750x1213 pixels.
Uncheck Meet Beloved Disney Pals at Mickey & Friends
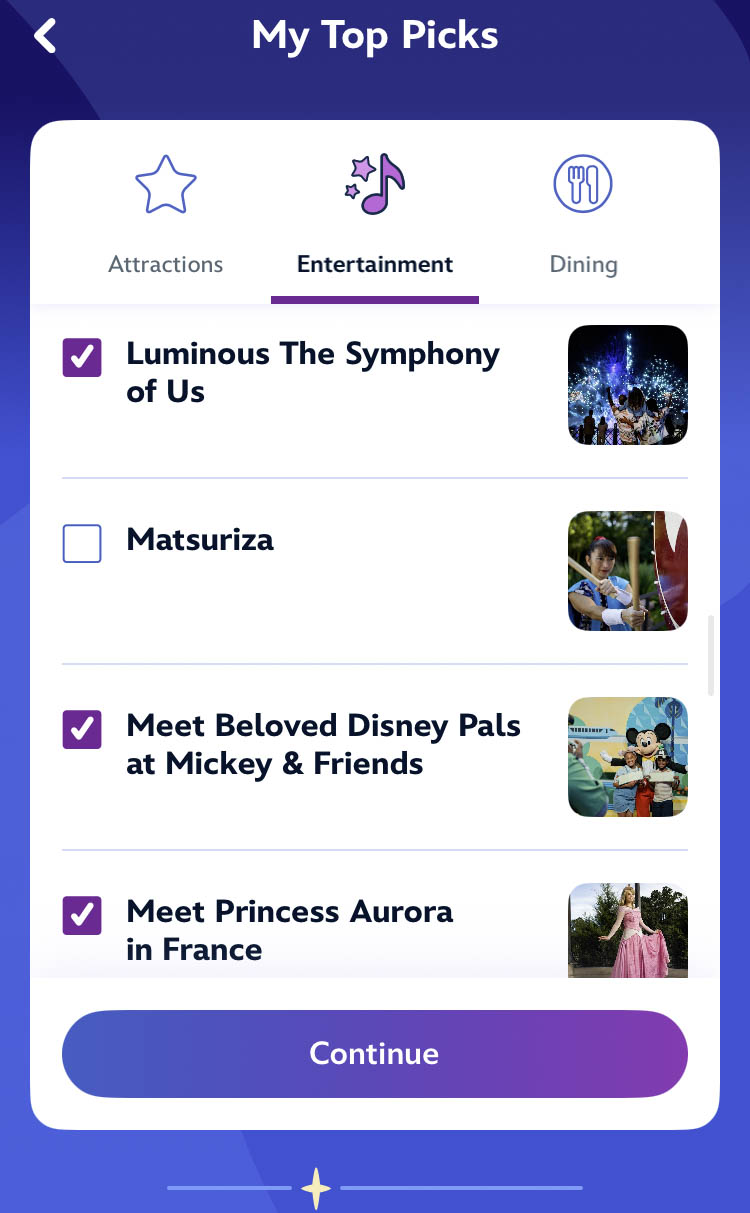pyautogui.click(x=82, y=729)
